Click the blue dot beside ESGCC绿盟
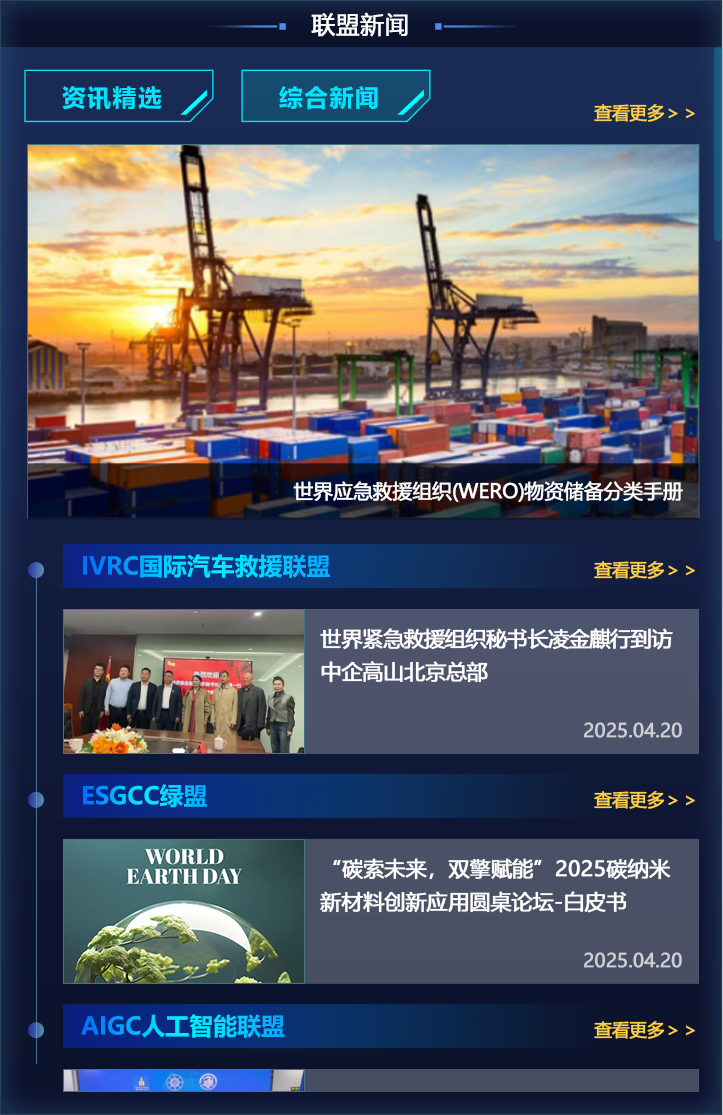Screen dimensions: 723x1115 point(36,799)
